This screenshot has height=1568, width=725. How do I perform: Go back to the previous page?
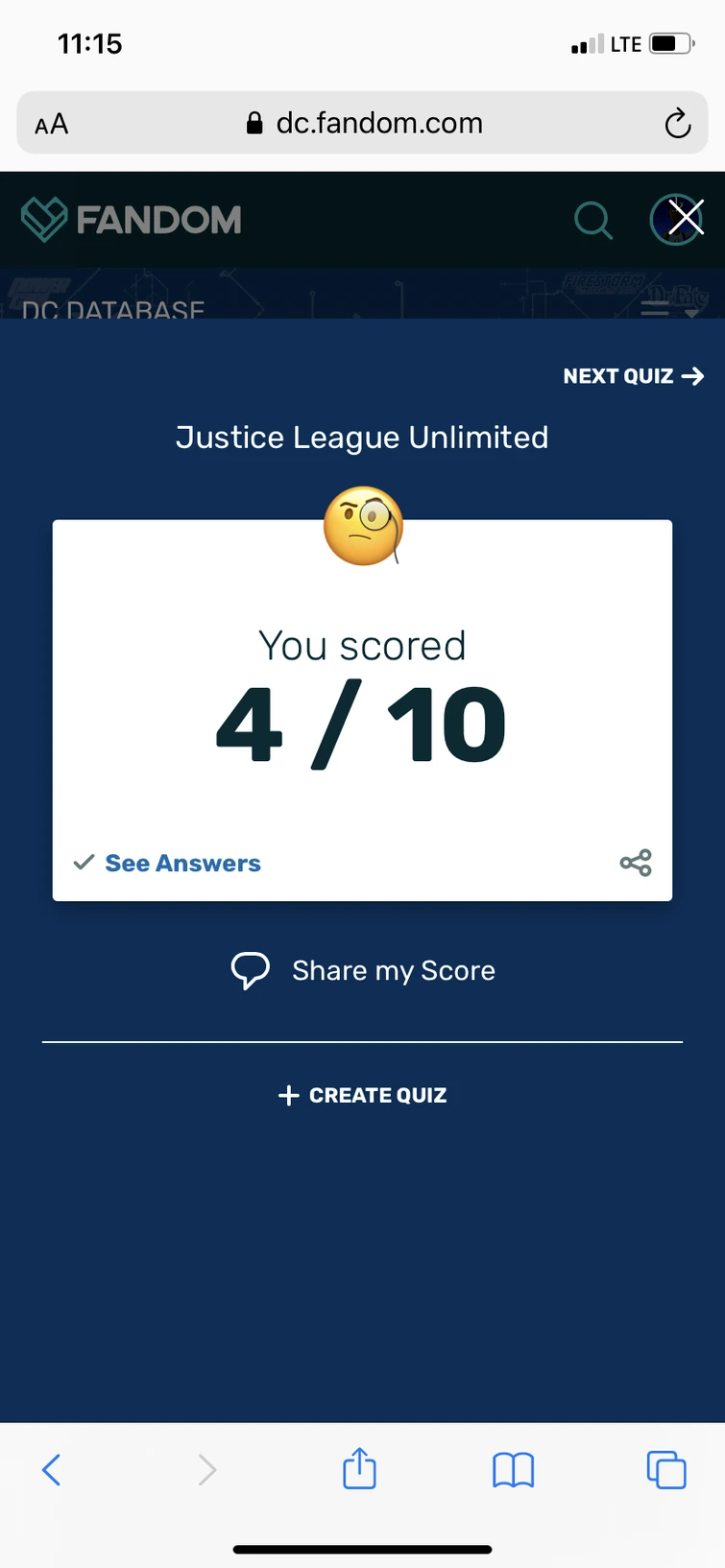point(52,1469)
